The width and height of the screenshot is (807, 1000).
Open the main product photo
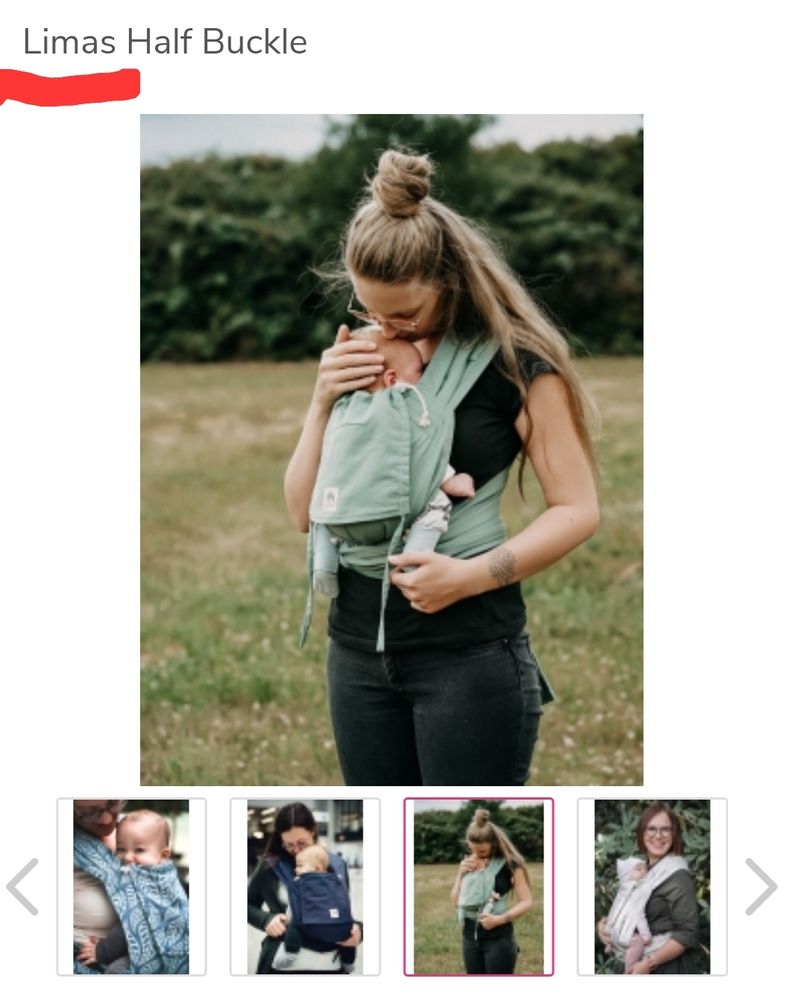tap(391, 449)
